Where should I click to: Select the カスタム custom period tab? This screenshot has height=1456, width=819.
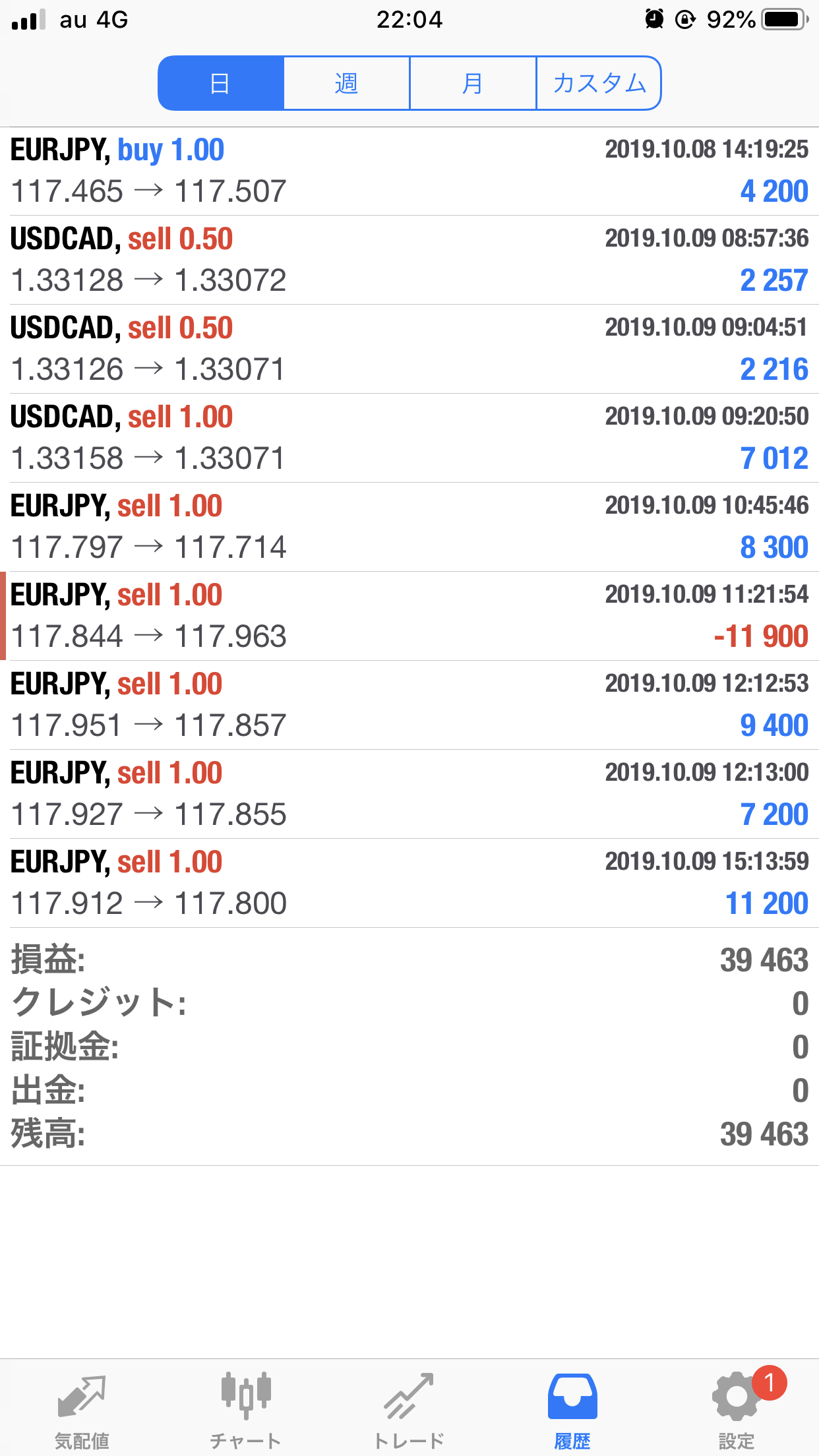click(599, 83)
